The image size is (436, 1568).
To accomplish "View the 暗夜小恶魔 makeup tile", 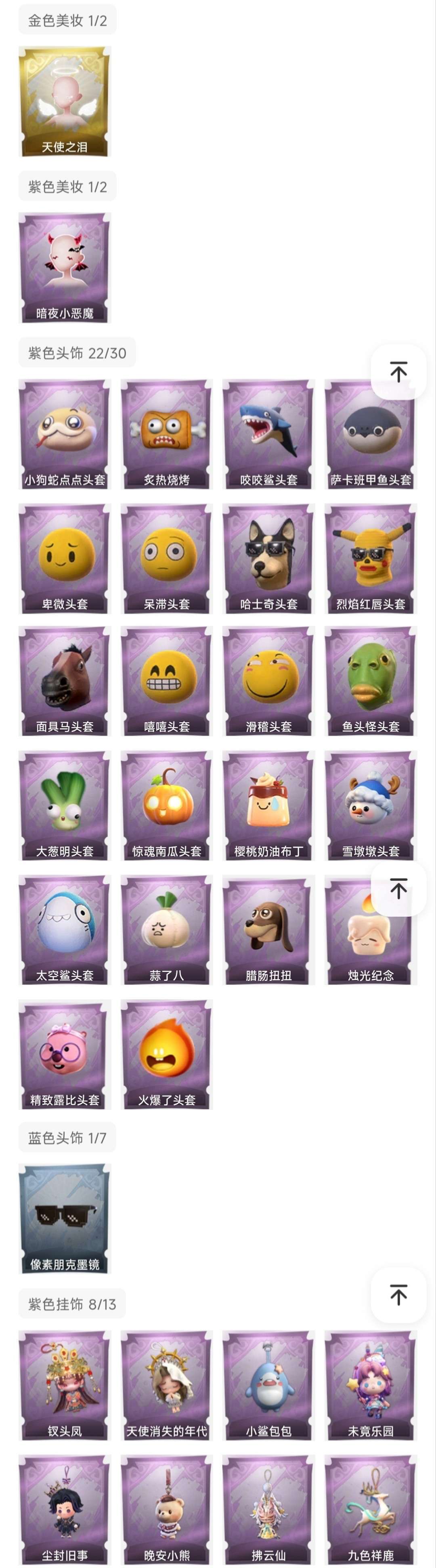I will tap(65, 268).
